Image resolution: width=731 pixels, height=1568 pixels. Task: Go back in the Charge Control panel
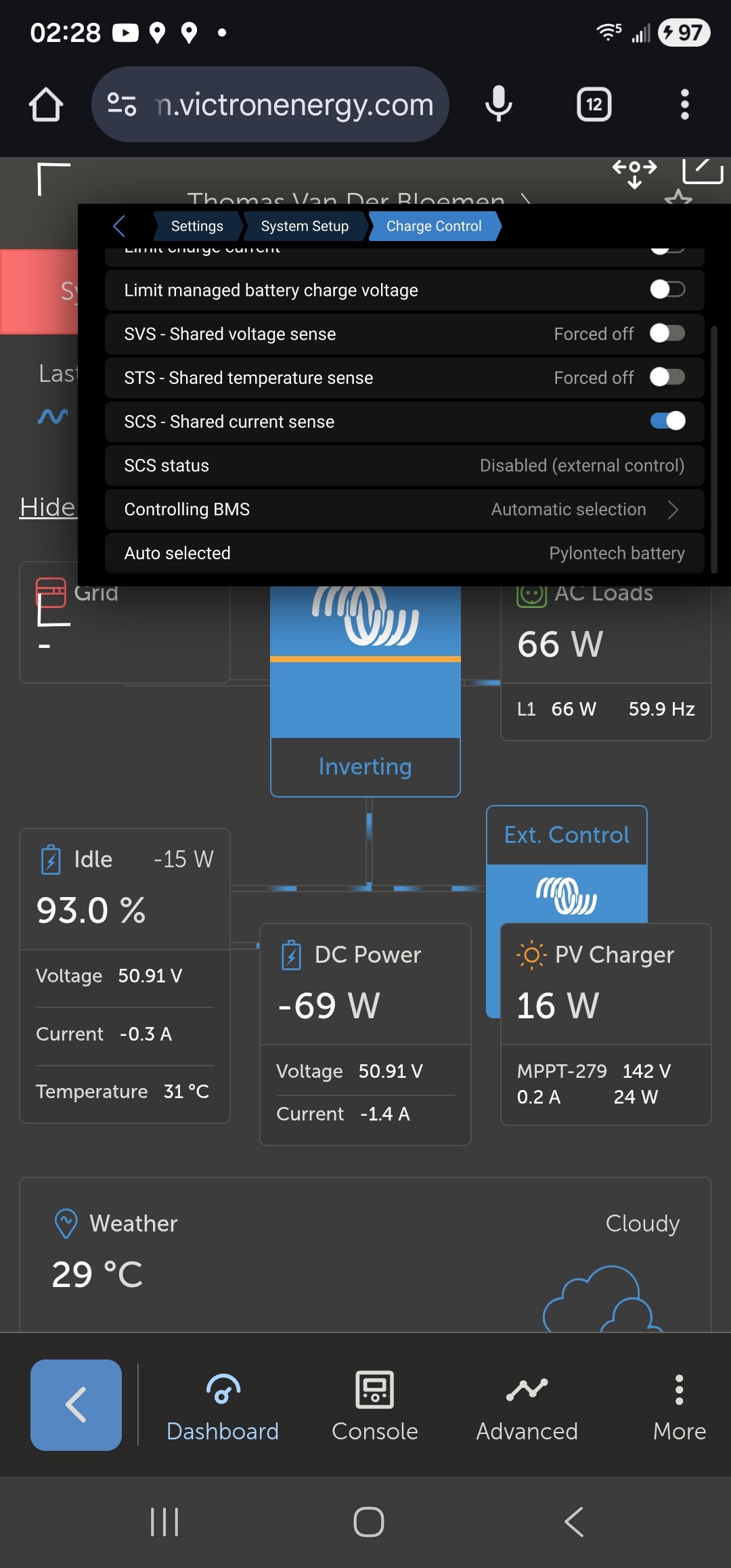[x=119, y=226]
